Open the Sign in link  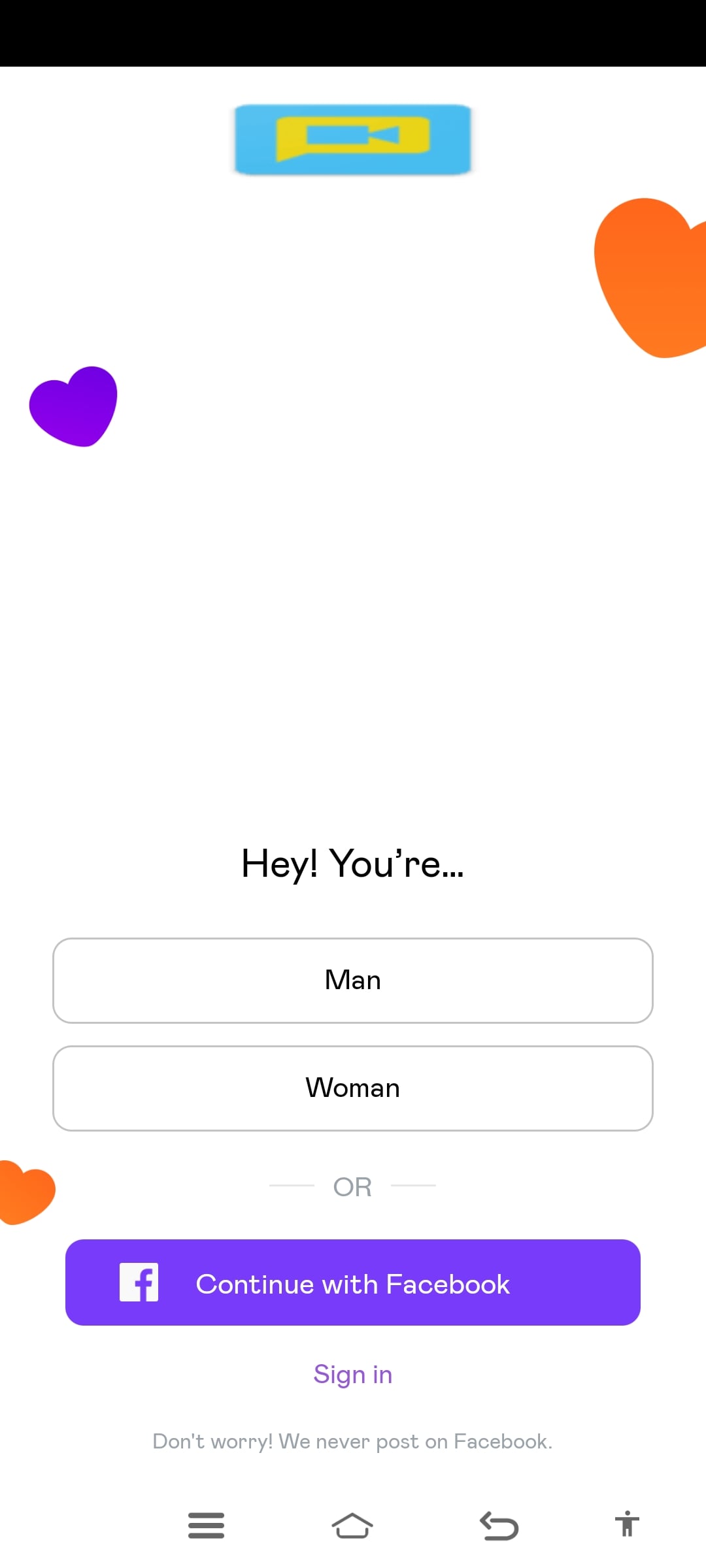tap(353, 1374)
